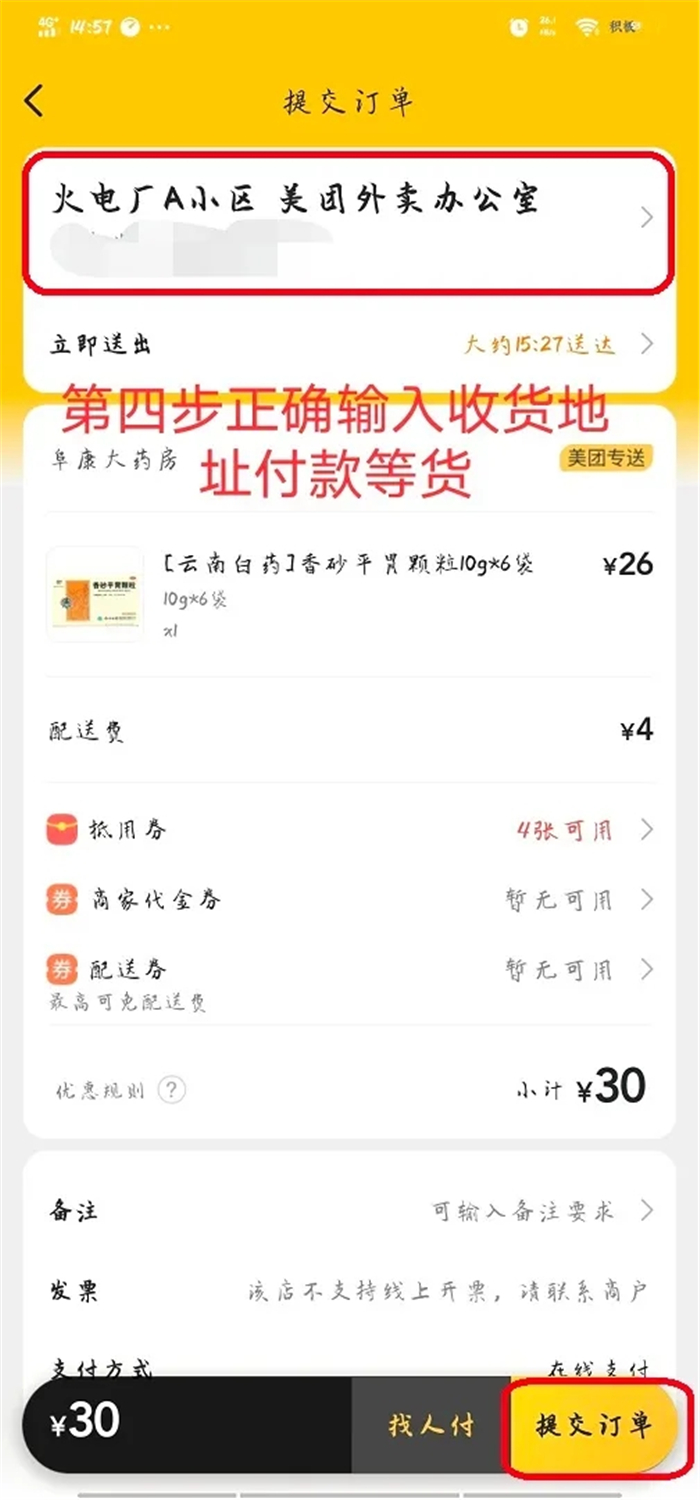Open the 商家代金券 row
700x1500 pixels.
(x=348, y=900)
